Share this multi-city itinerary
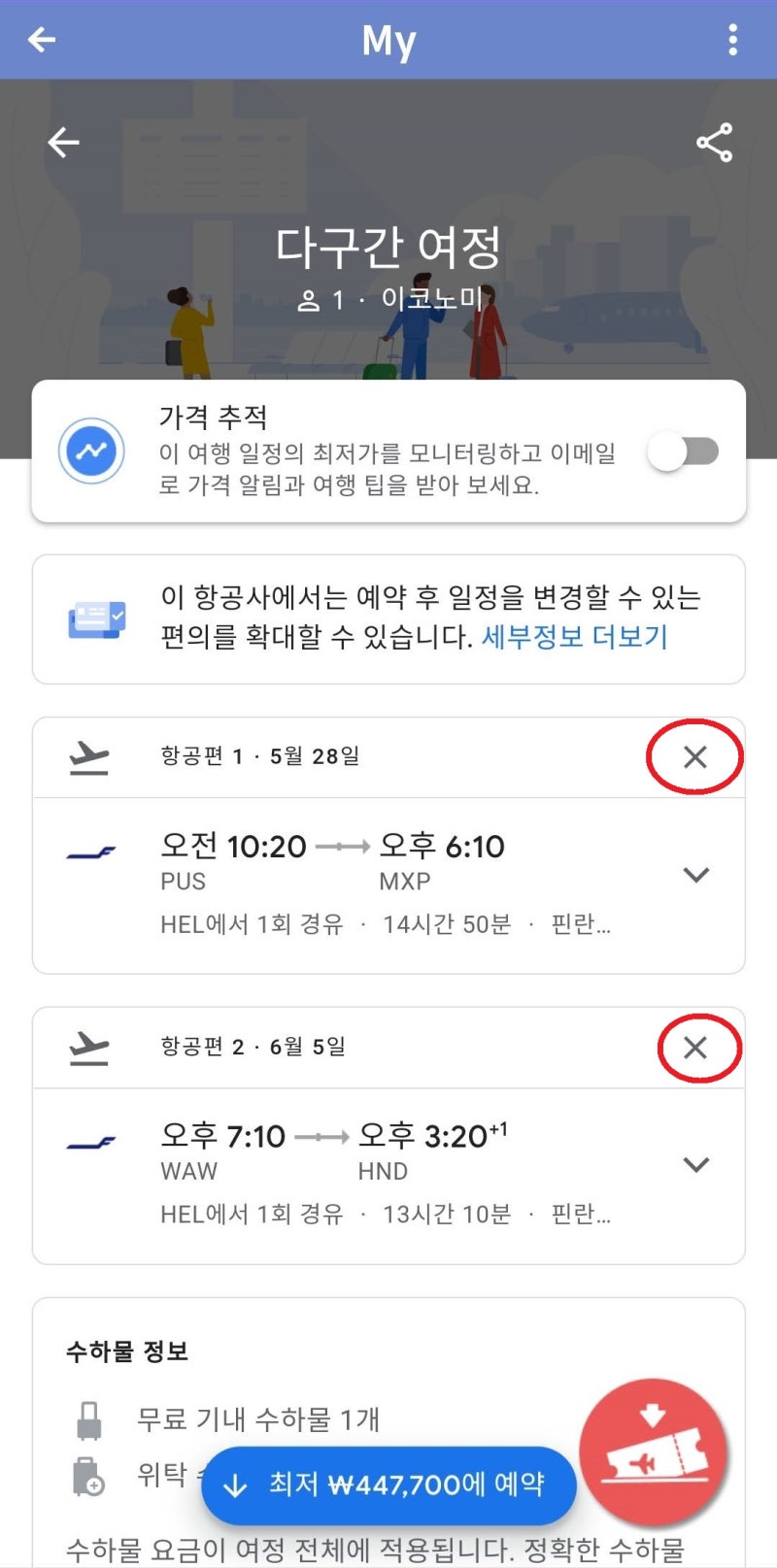777x1568 pixels. 714,144
